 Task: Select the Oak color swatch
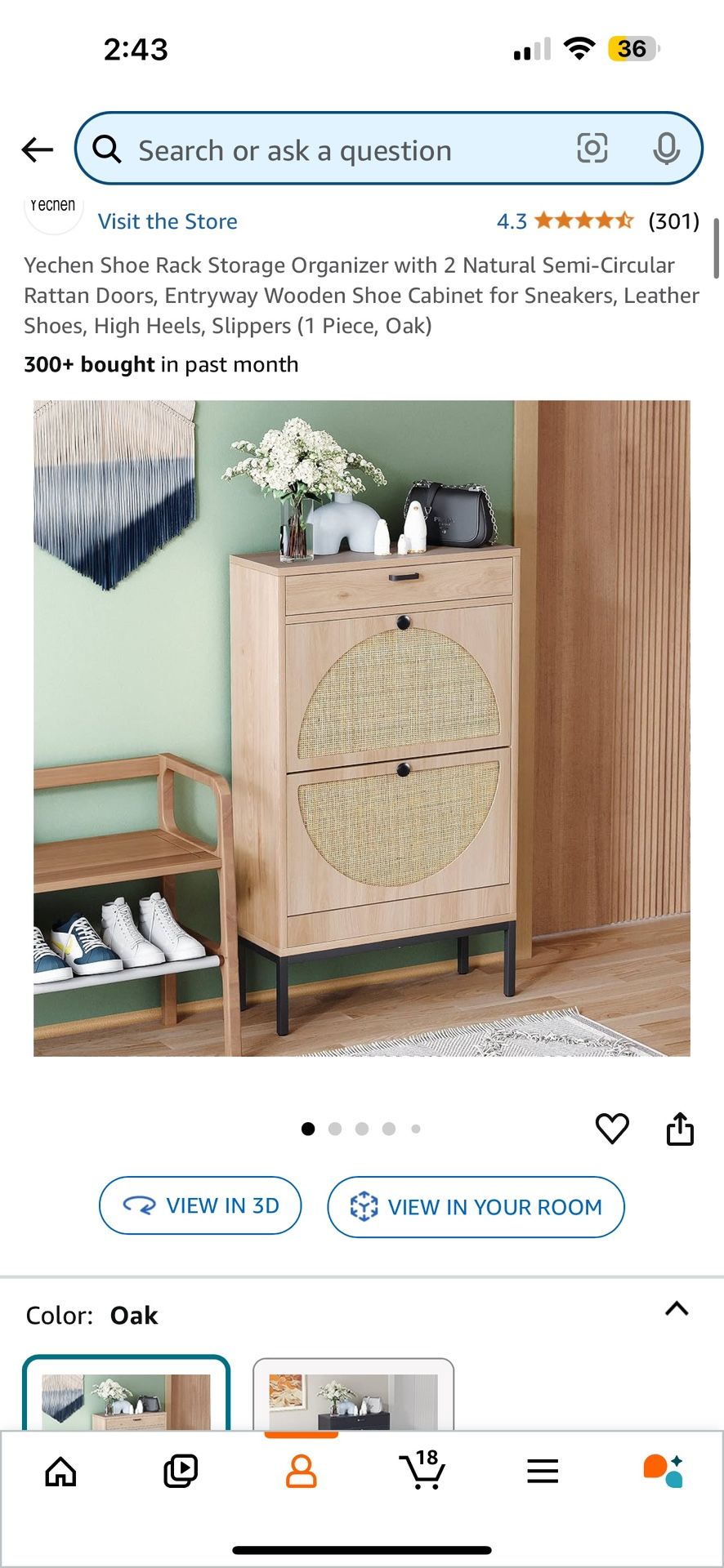click(x=126, y=1393)
